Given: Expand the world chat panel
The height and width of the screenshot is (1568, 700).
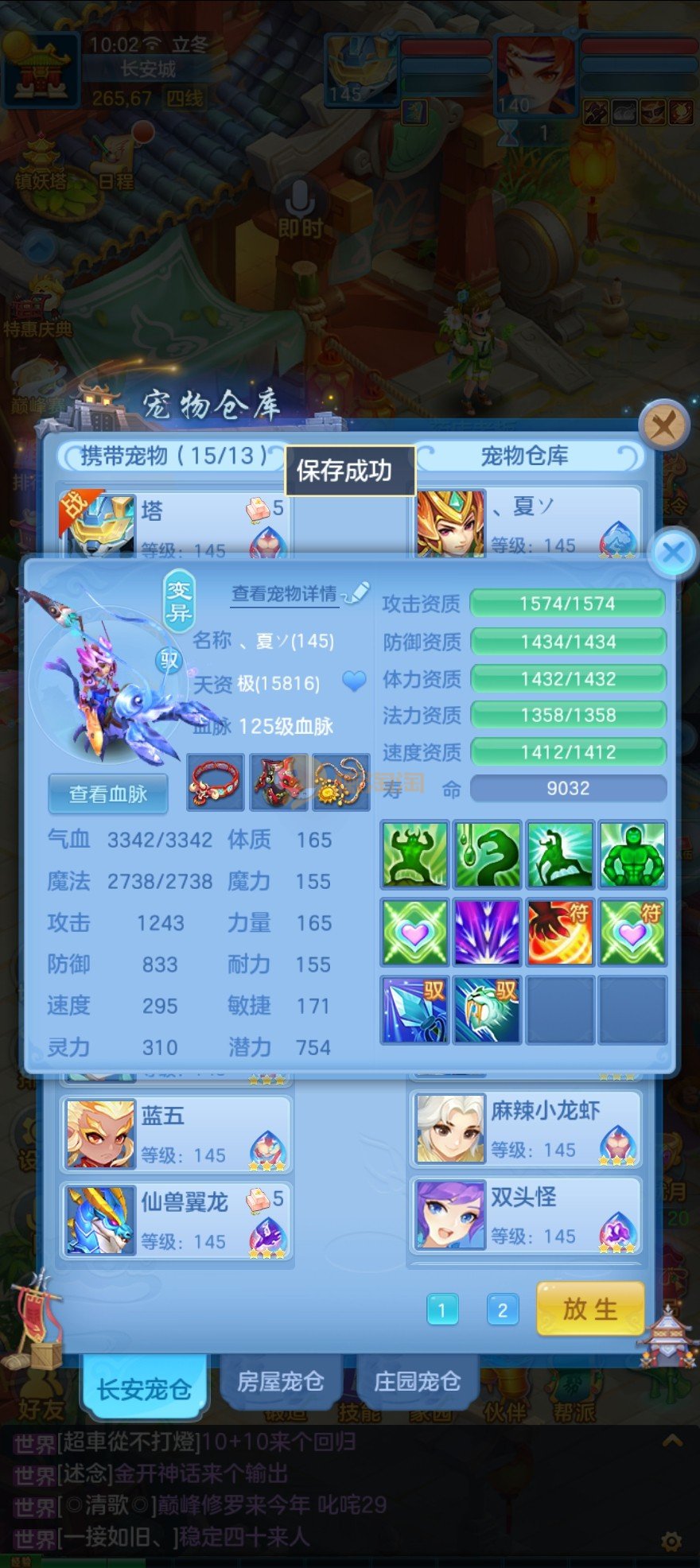Looking at the screenshot, I should [x=672, y=1440].
